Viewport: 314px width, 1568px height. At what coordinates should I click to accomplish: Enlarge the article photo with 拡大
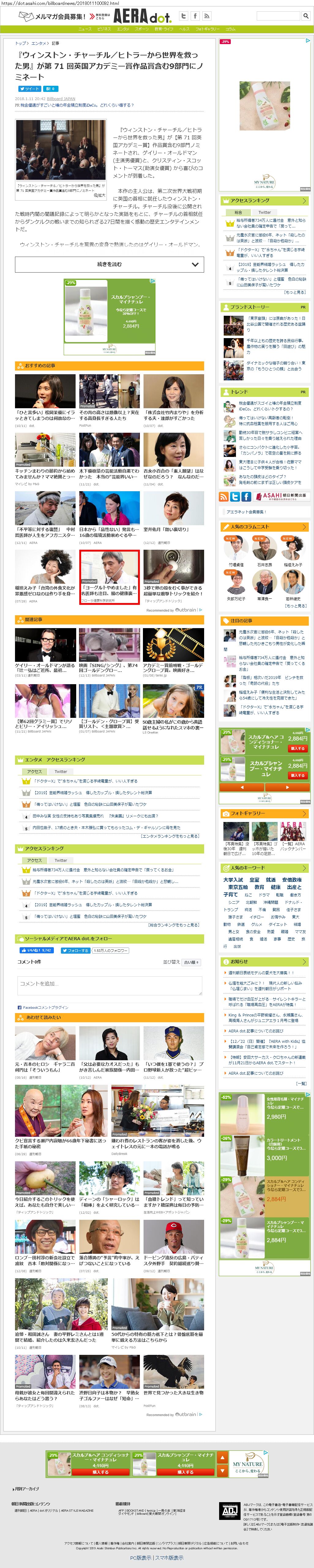[x=99, y=195]
